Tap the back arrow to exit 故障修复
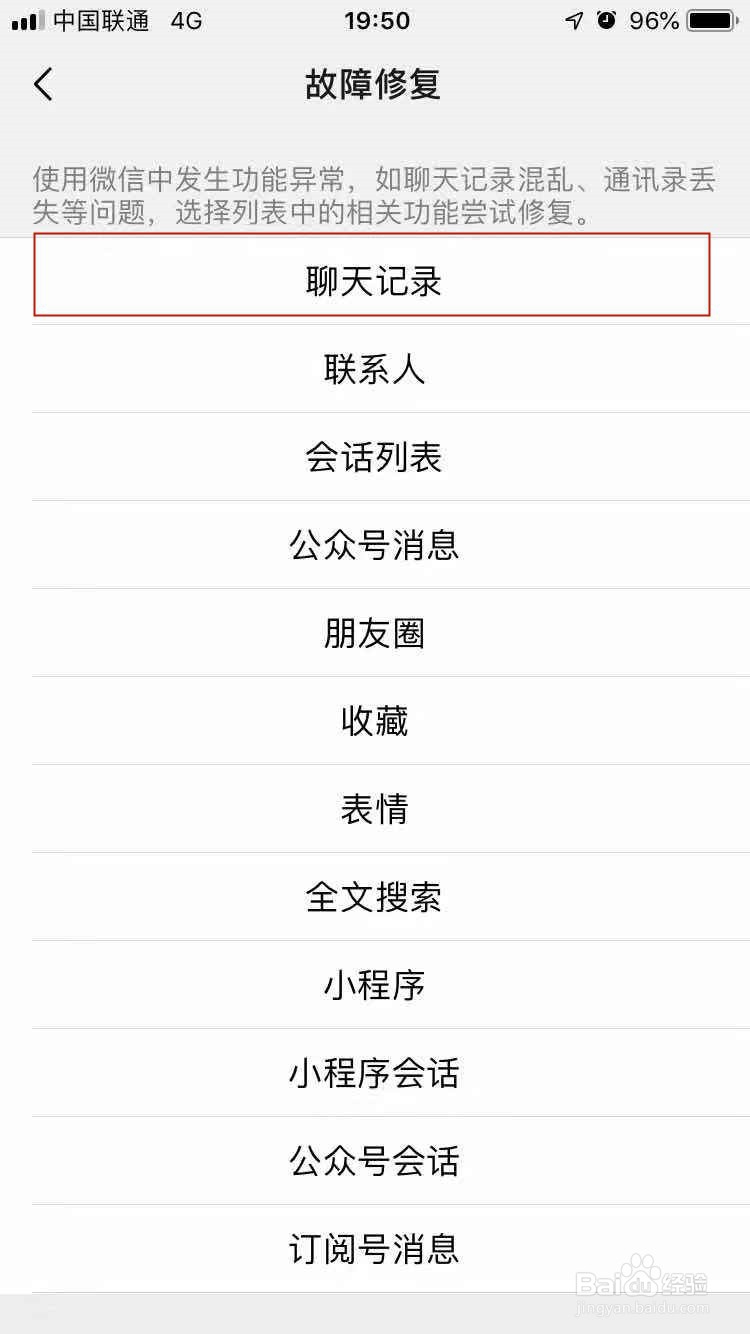The height and width of the screenshot is (1334, 750). 42,84
